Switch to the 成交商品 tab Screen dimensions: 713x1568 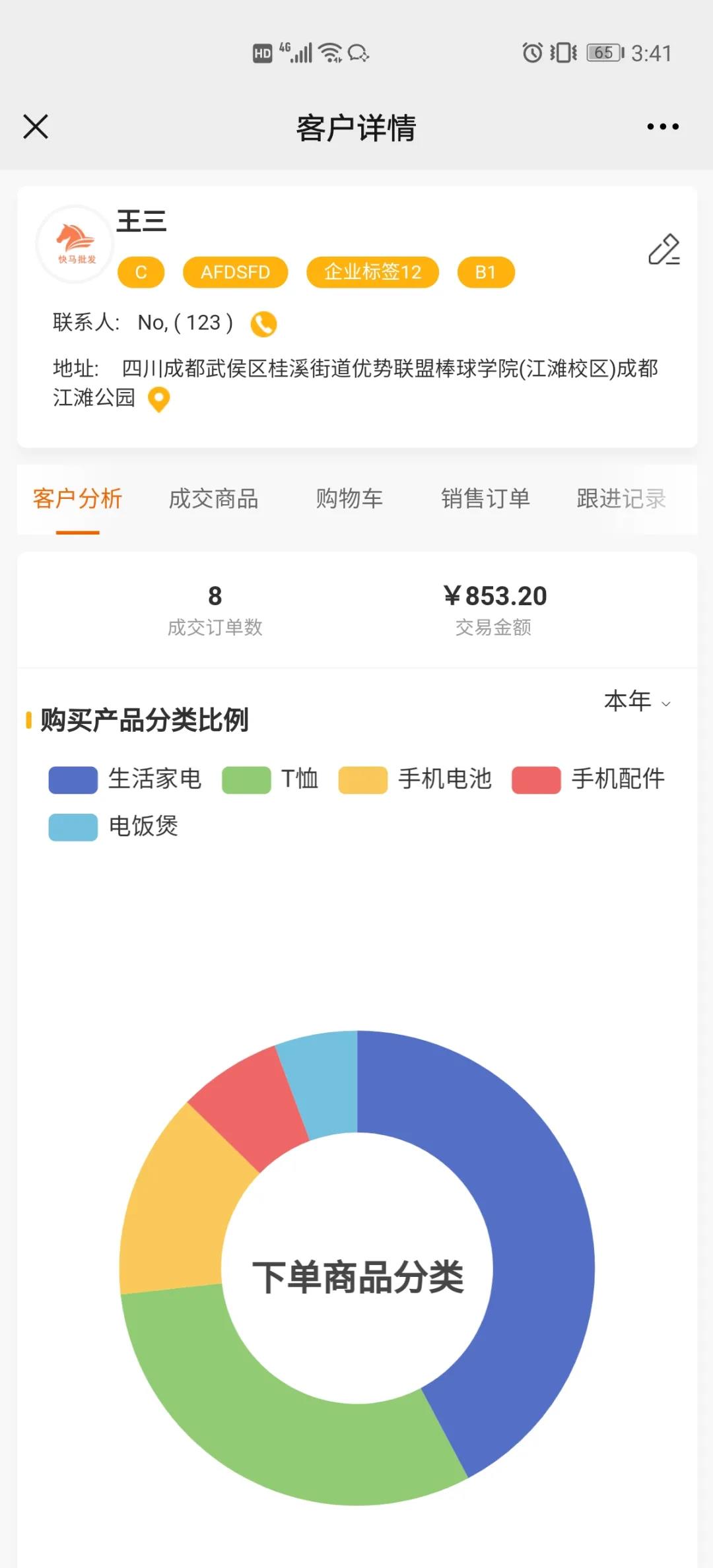[213, 499]
